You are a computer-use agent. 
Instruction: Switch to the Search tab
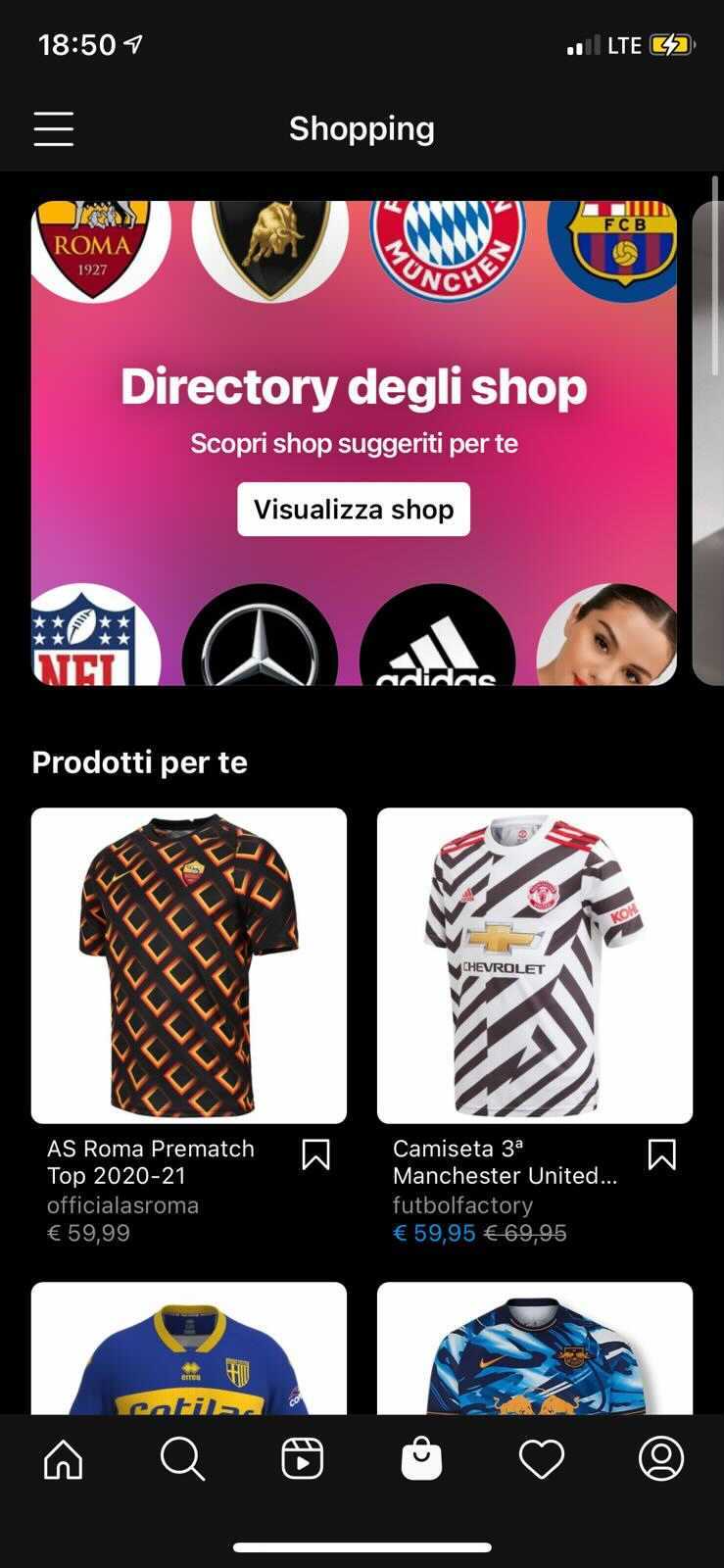tap(182, 1459)
